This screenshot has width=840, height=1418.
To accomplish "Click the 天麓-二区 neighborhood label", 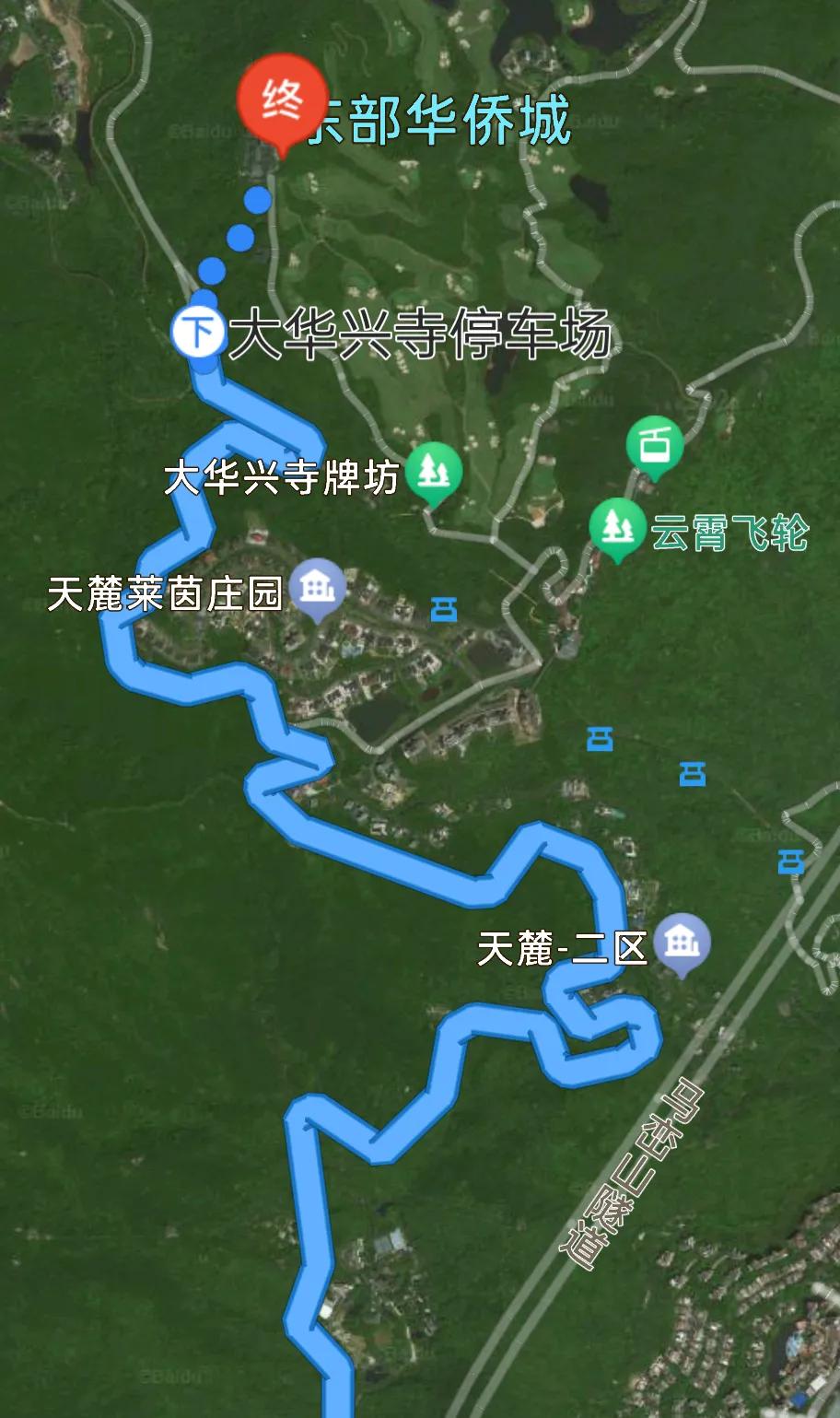I will (564, 947).
